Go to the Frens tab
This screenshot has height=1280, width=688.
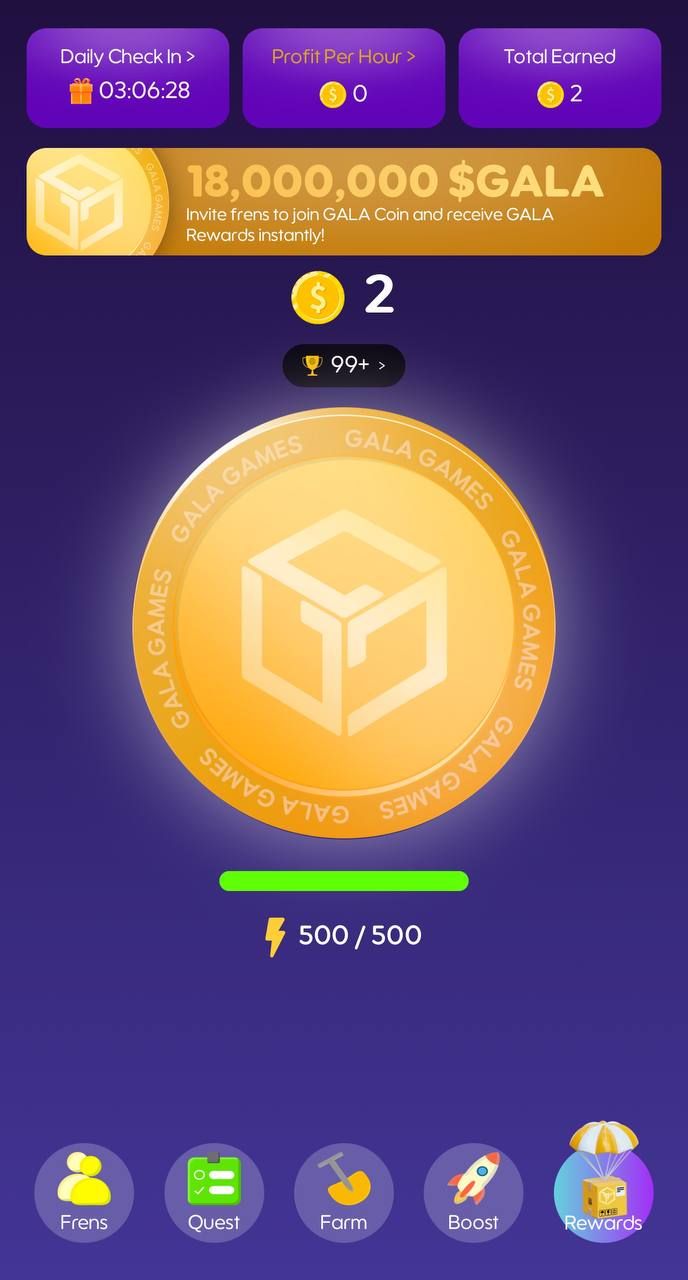click(84, 1192)
